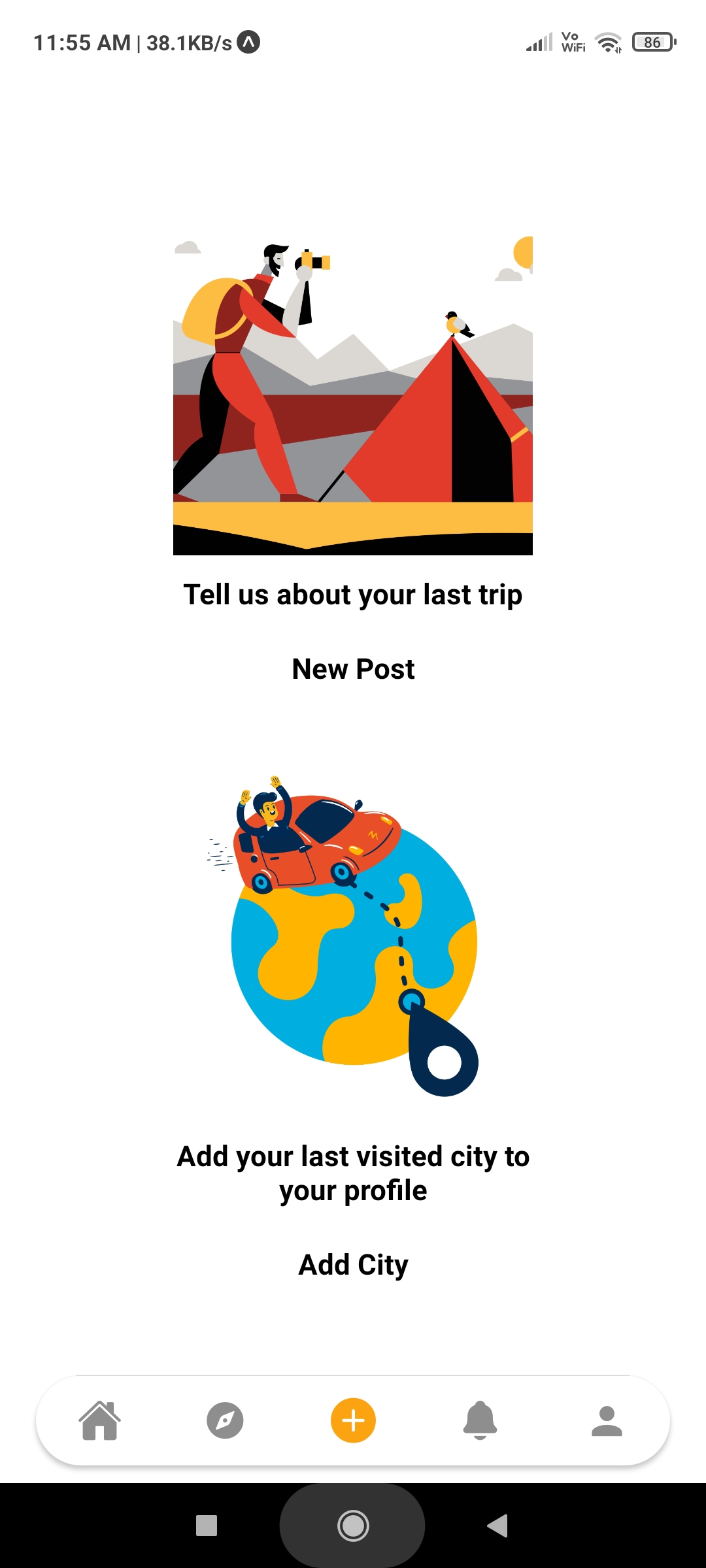Open New Post
Viewport: 706px width, 1568px height.
tap(352, 668)
